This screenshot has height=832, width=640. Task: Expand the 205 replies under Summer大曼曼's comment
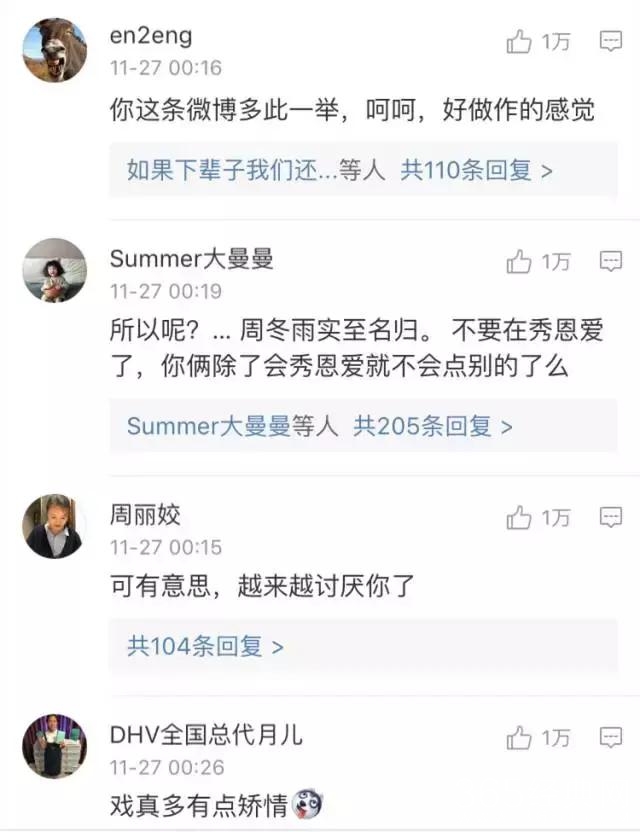320,427
